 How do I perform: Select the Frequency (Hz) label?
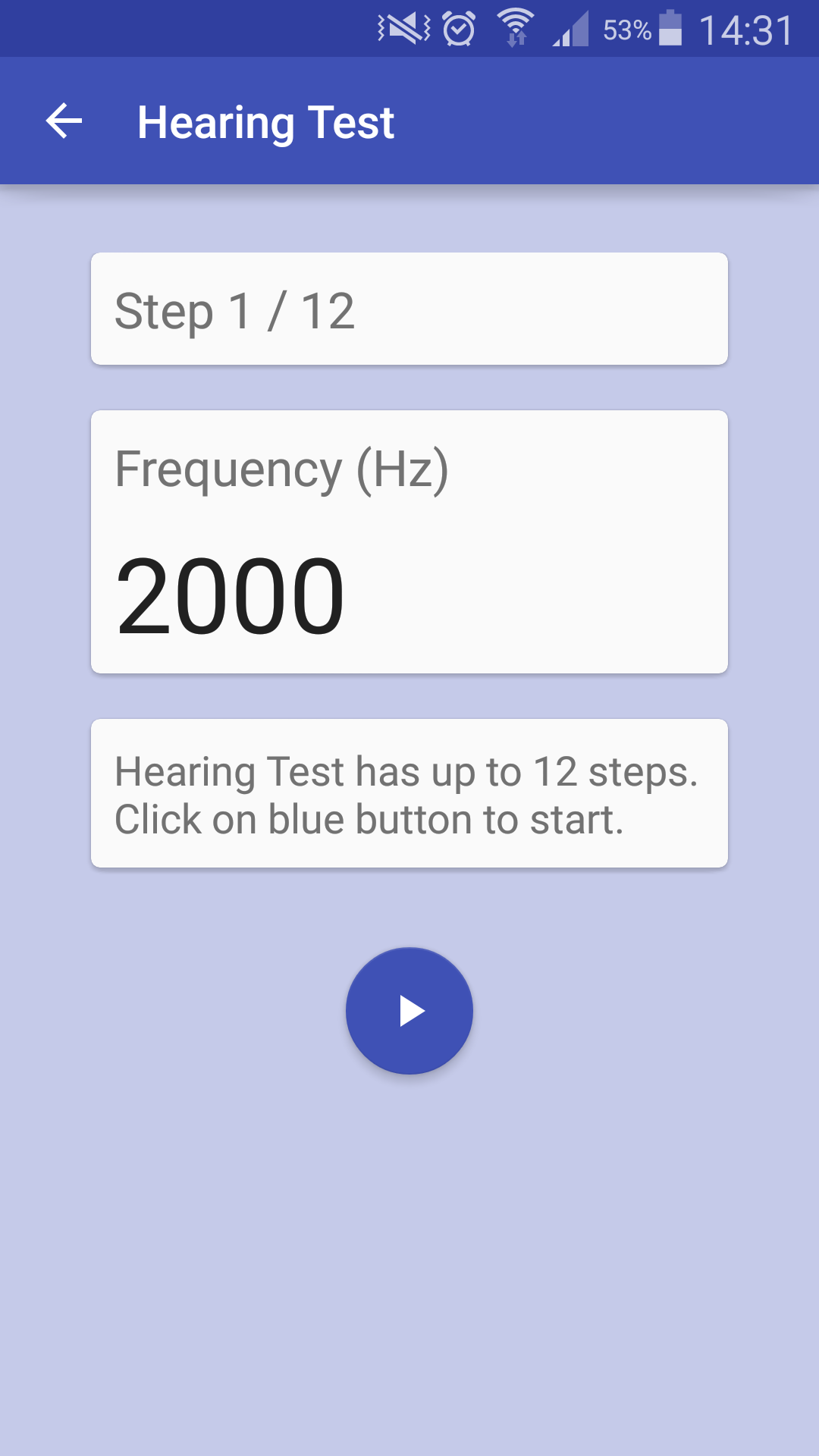[x=282, y=470]
